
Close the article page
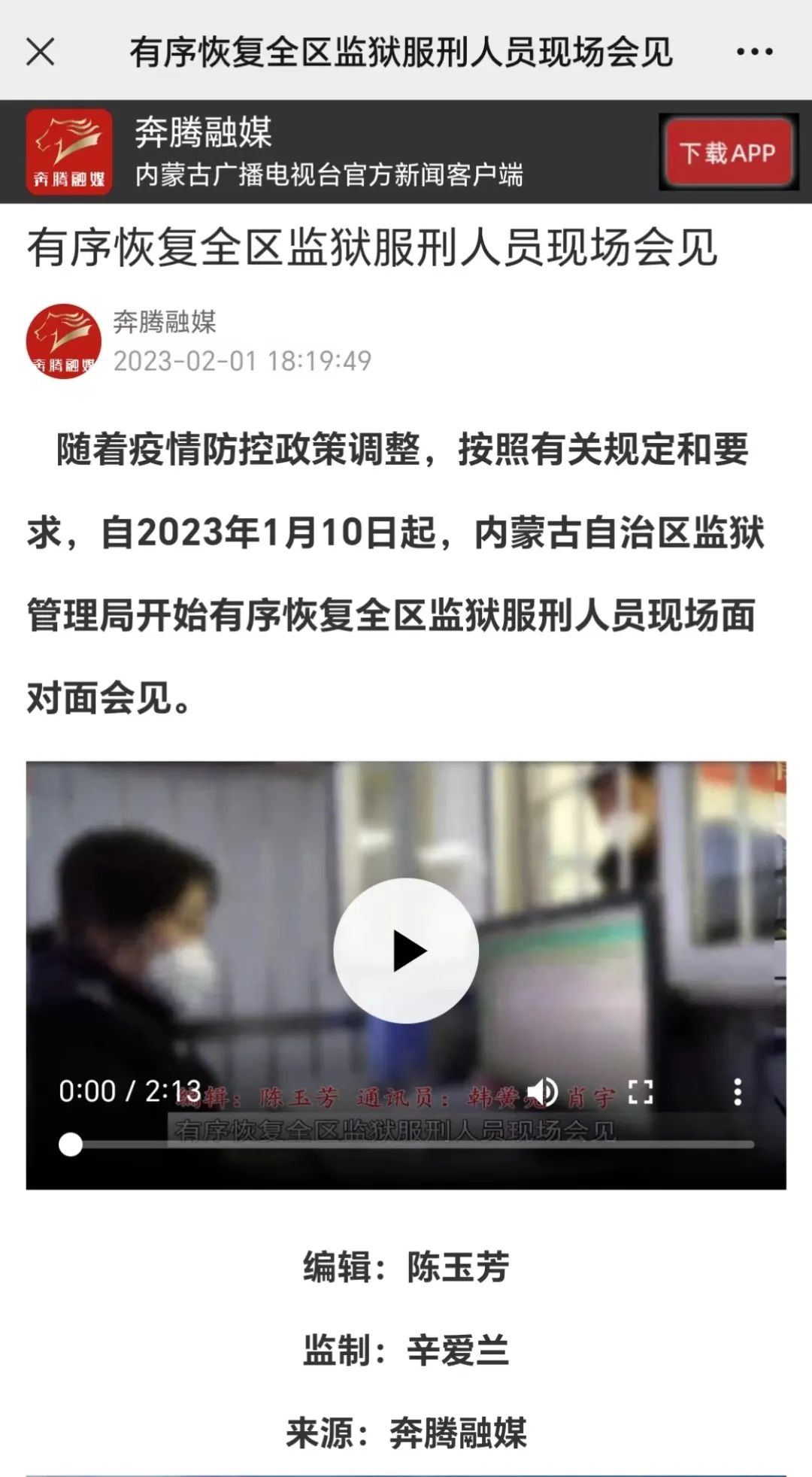pos(41,52)
